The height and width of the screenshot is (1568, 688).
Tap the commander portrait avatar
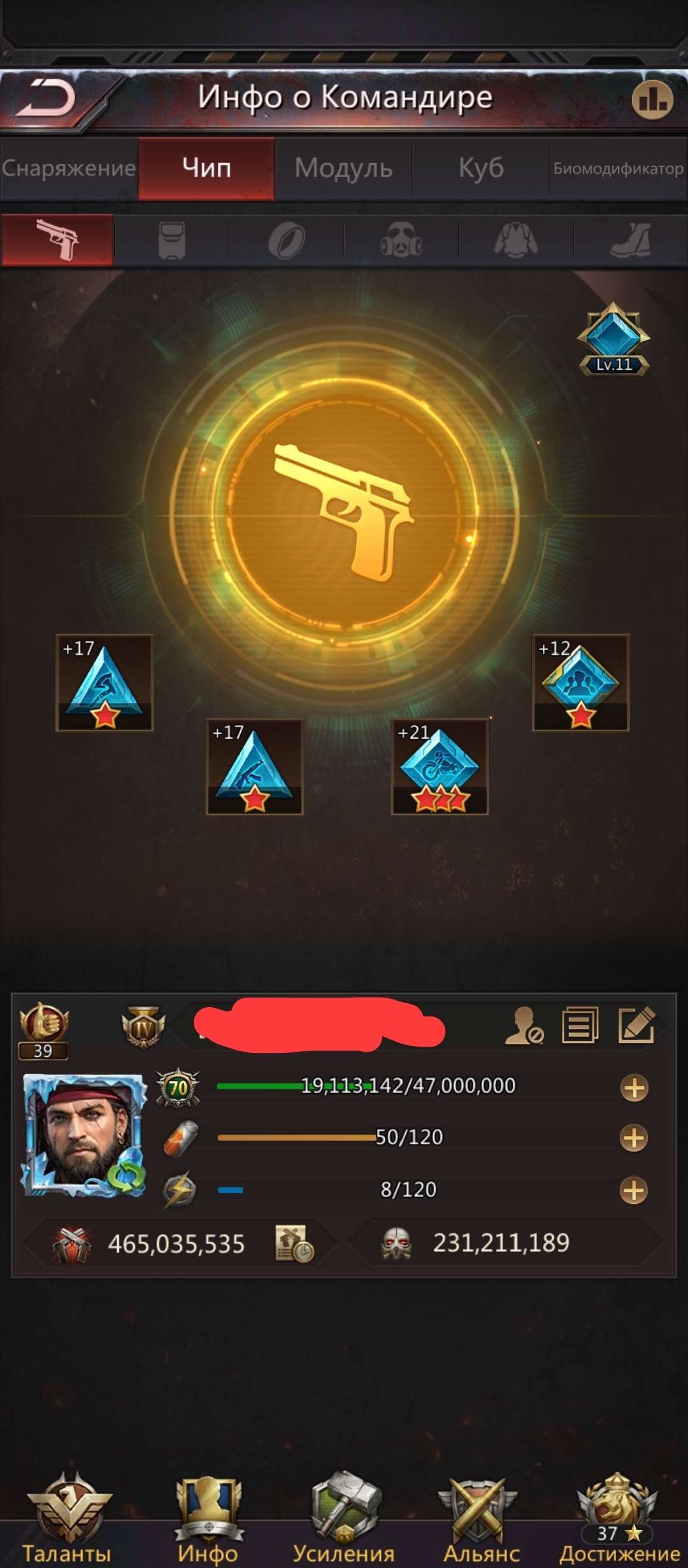point(83,1136)
